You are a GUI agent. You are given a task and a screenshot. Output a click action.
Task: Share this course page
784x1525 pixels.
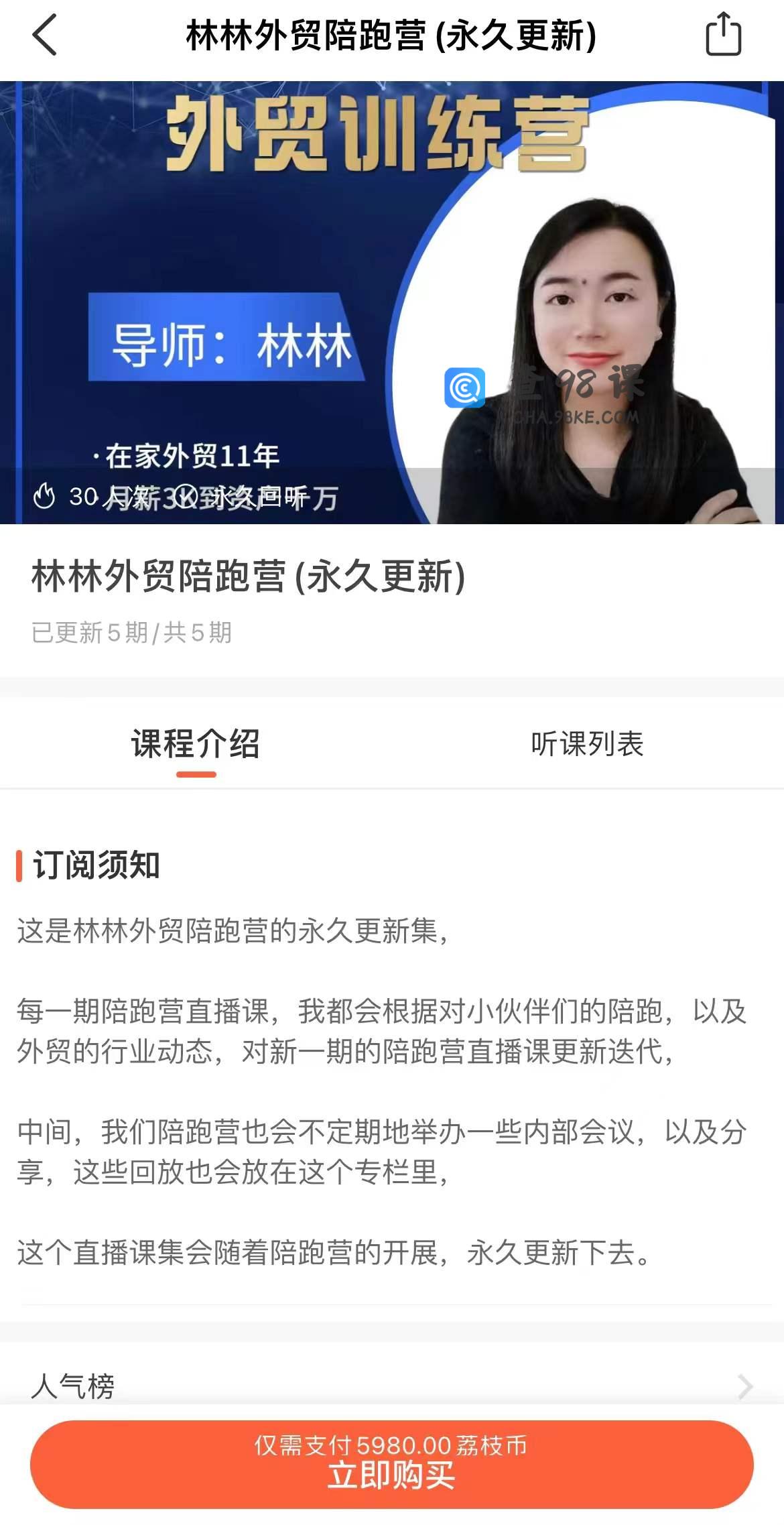pos(723,35)
